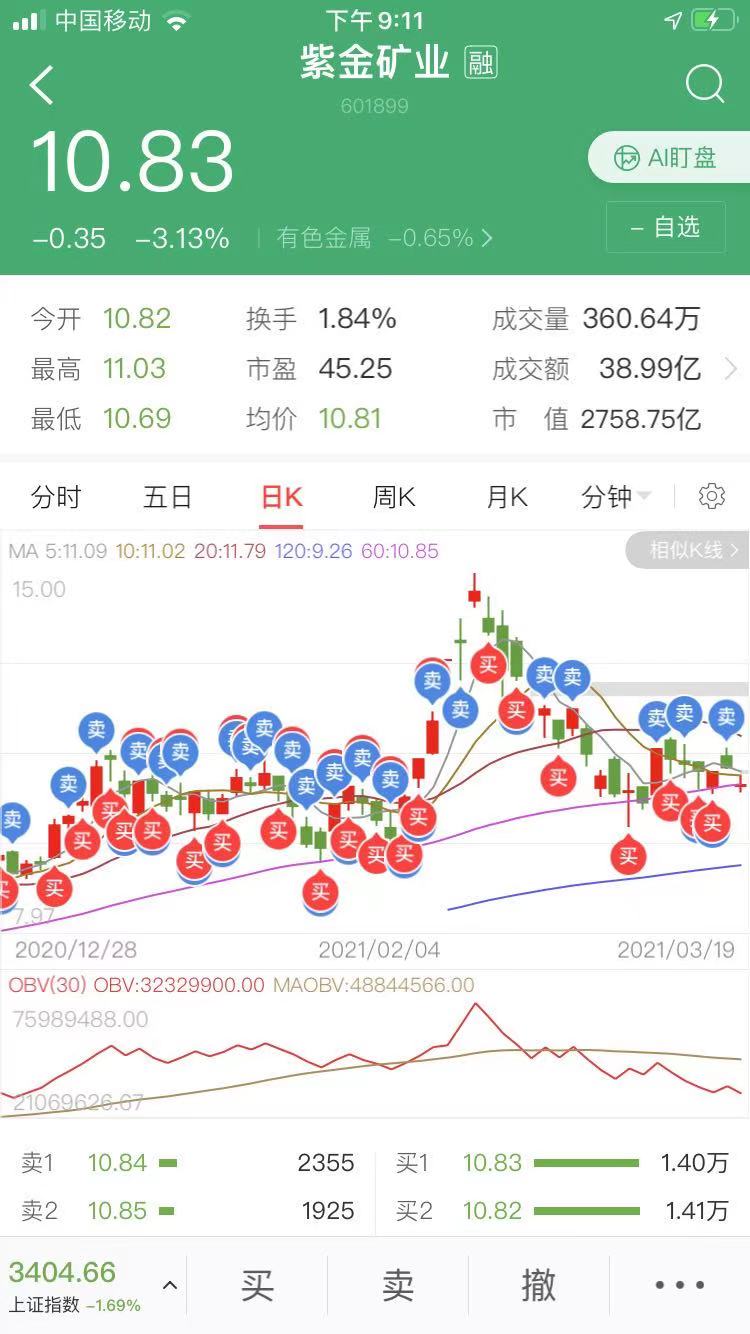750x1334 pixels.
Task: Go back using the top-left arrow
Action: click(x=42, y=86)
